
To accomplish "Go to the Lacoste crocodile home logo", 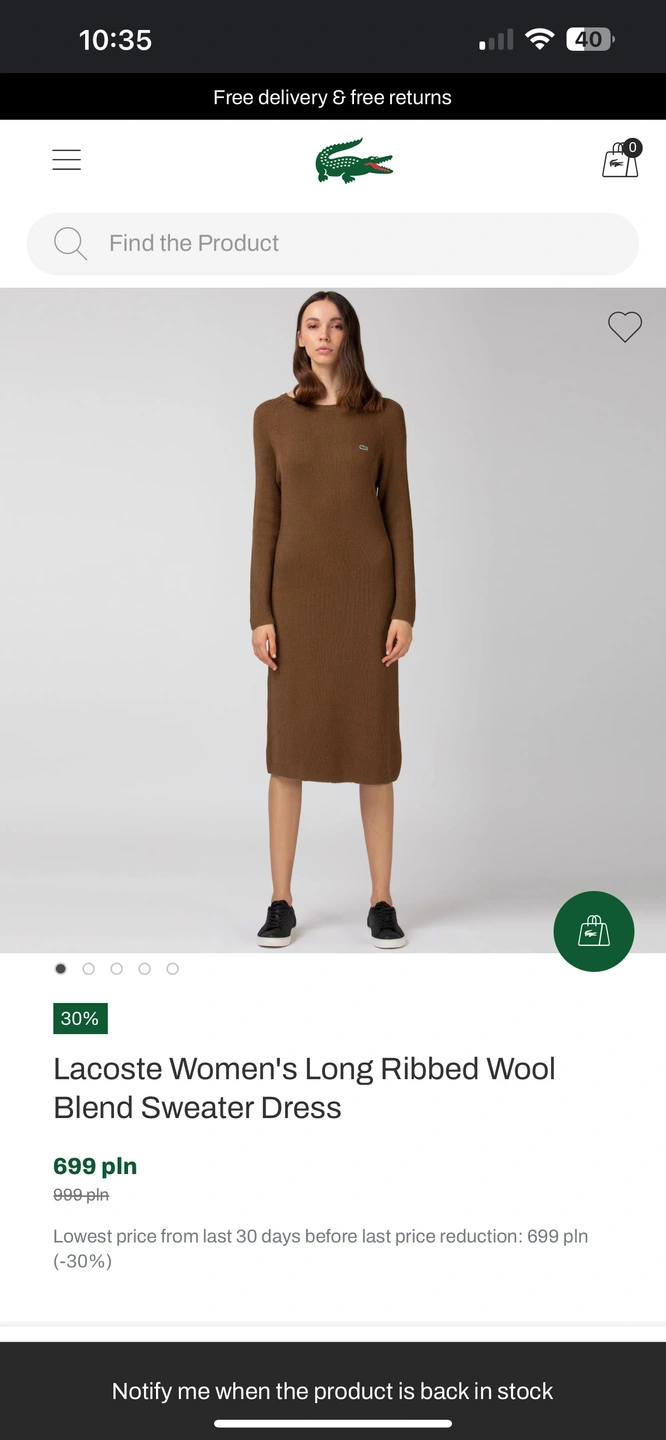I will click(353, 161).
